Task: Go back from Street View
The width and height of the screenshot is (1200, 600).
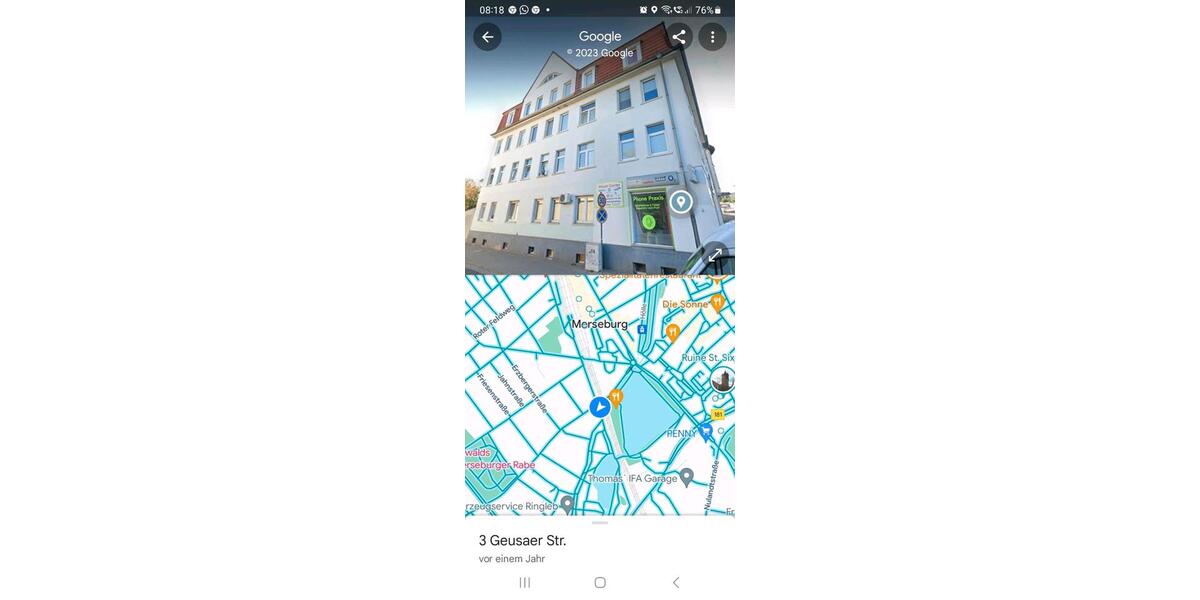Action: (487, 37)
